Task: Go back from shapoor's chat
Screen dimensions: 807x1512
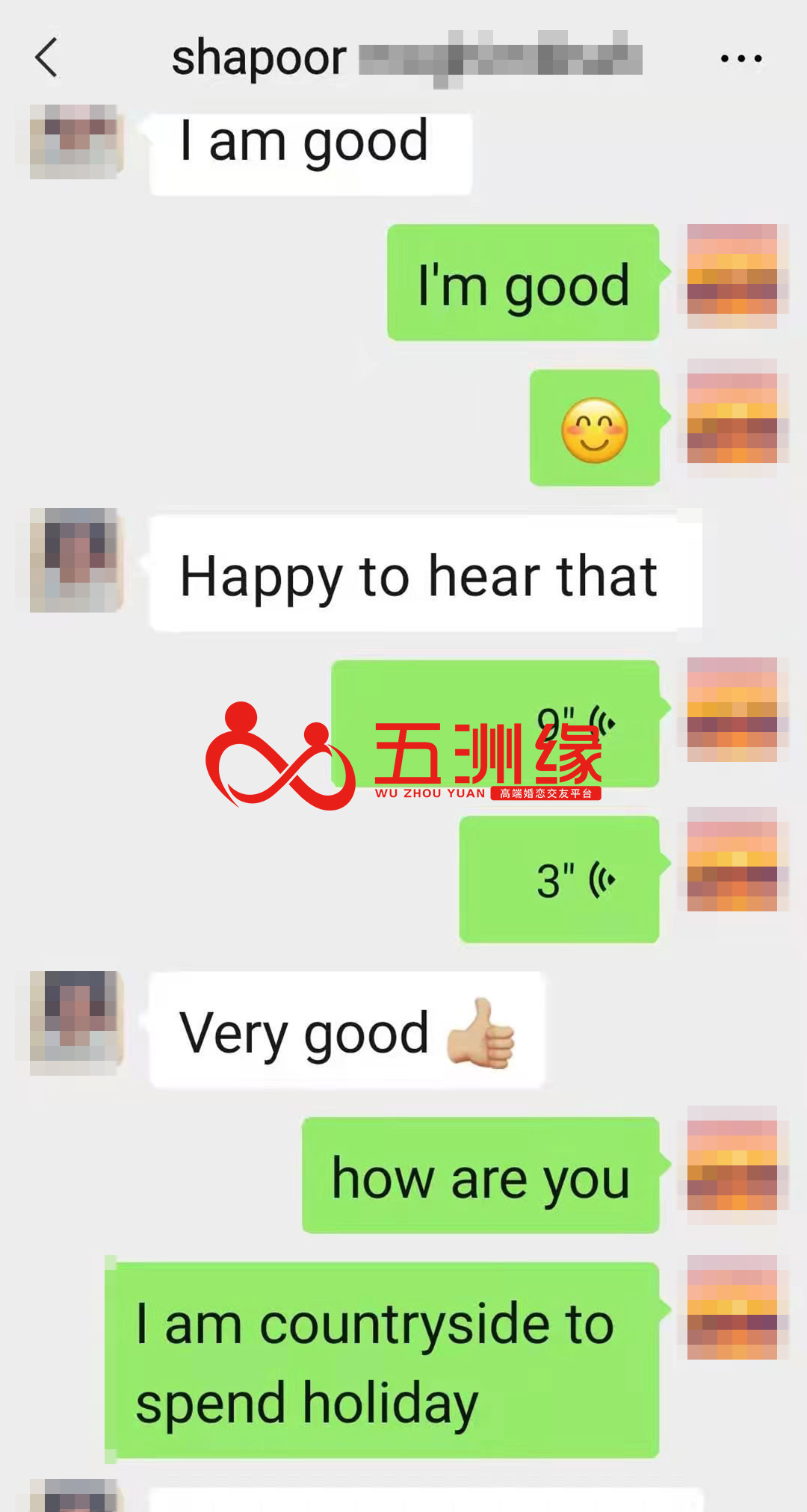Action: (46, 58)
